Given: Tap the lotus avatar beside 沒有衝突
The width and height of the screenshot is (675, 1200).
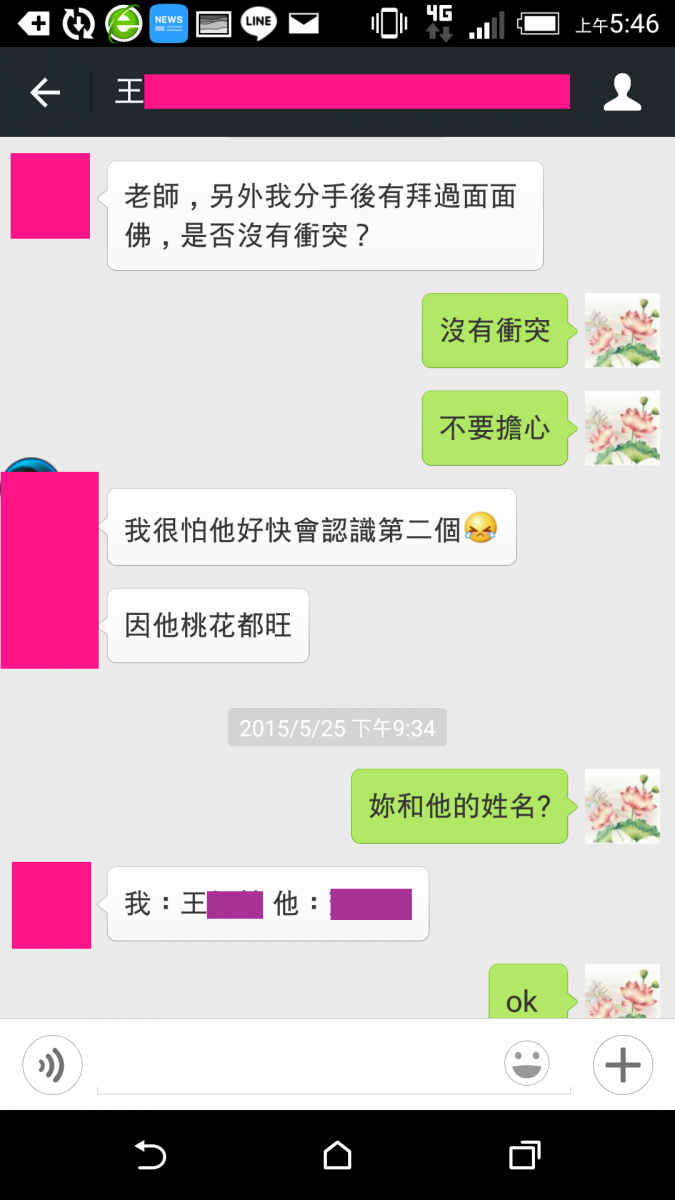Looking at the screenshot, I should point(622,331).
